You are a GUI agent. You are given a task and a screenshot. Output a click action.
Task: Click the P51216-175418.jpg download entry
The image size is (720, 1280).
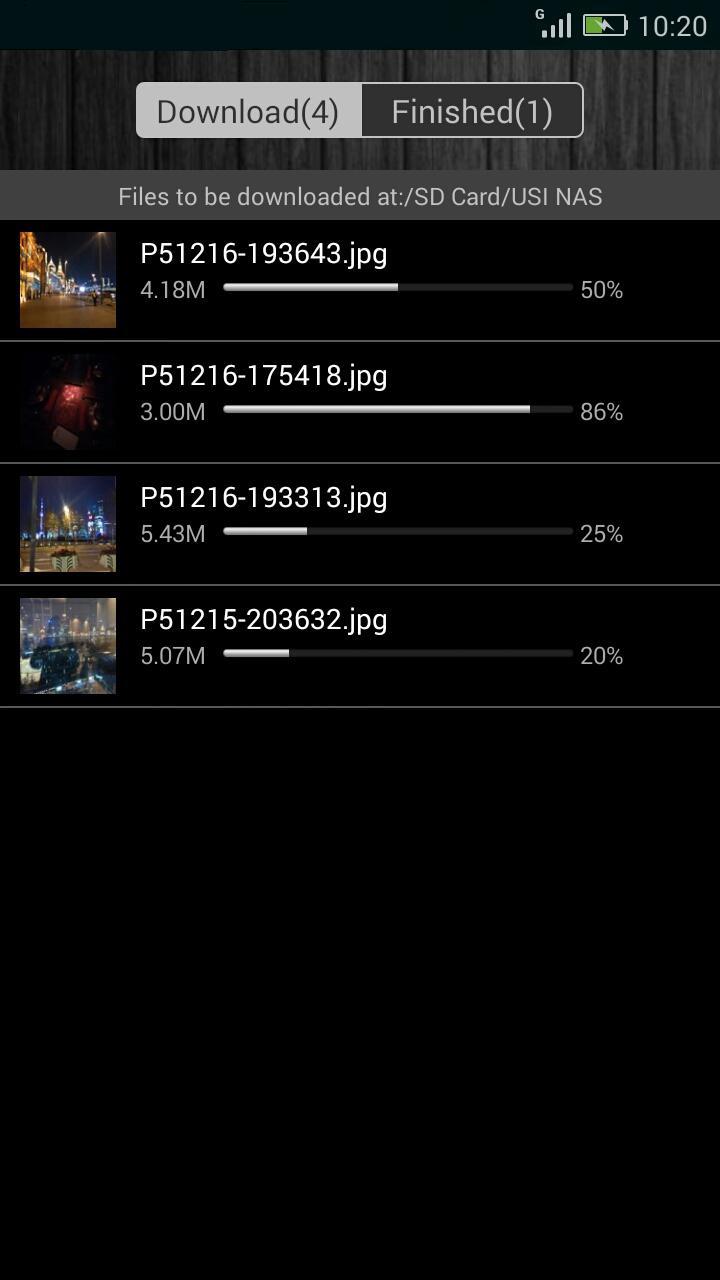[360, 401]
